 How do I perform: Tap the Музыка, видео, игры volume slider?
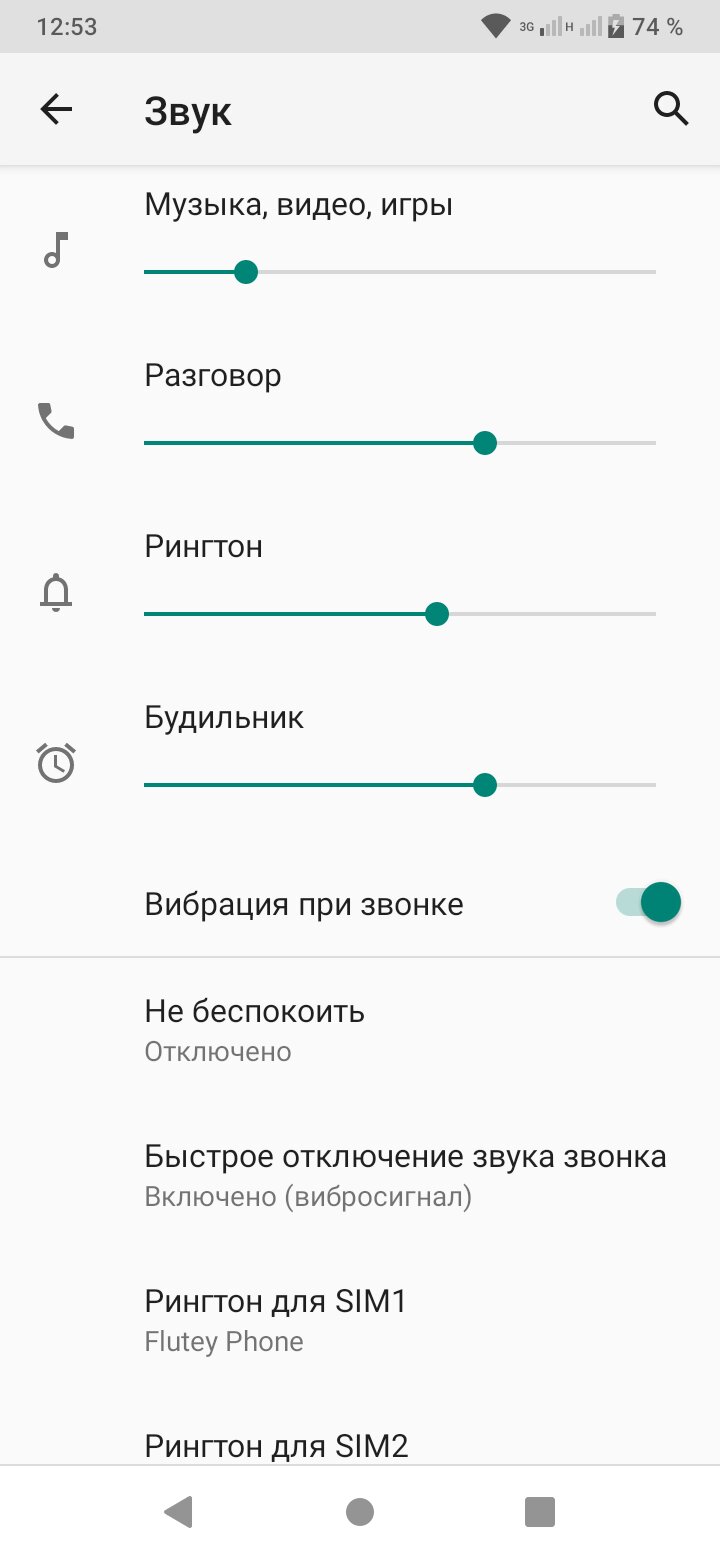400,272
